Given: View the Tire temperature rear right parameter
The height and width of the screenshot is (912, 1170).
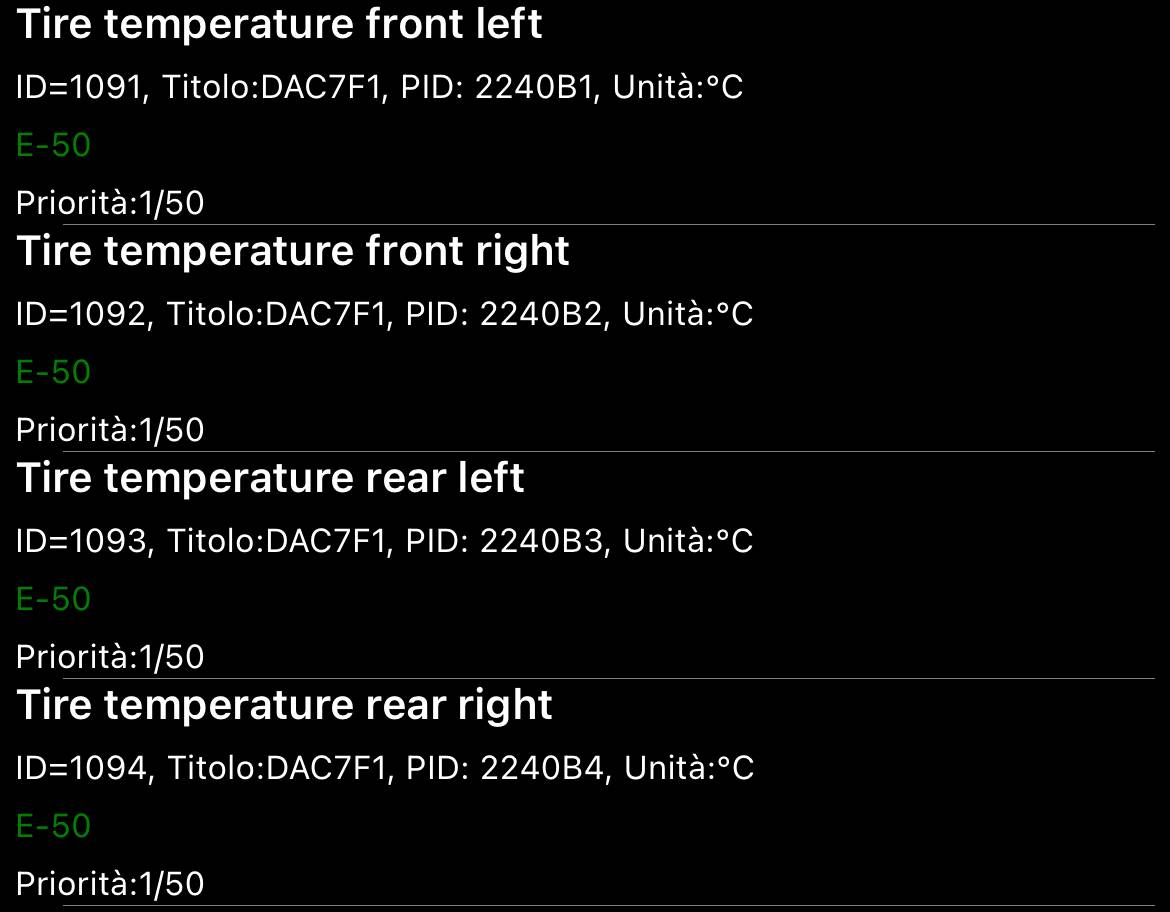Looking at the screenshot, I should [285, 705].
